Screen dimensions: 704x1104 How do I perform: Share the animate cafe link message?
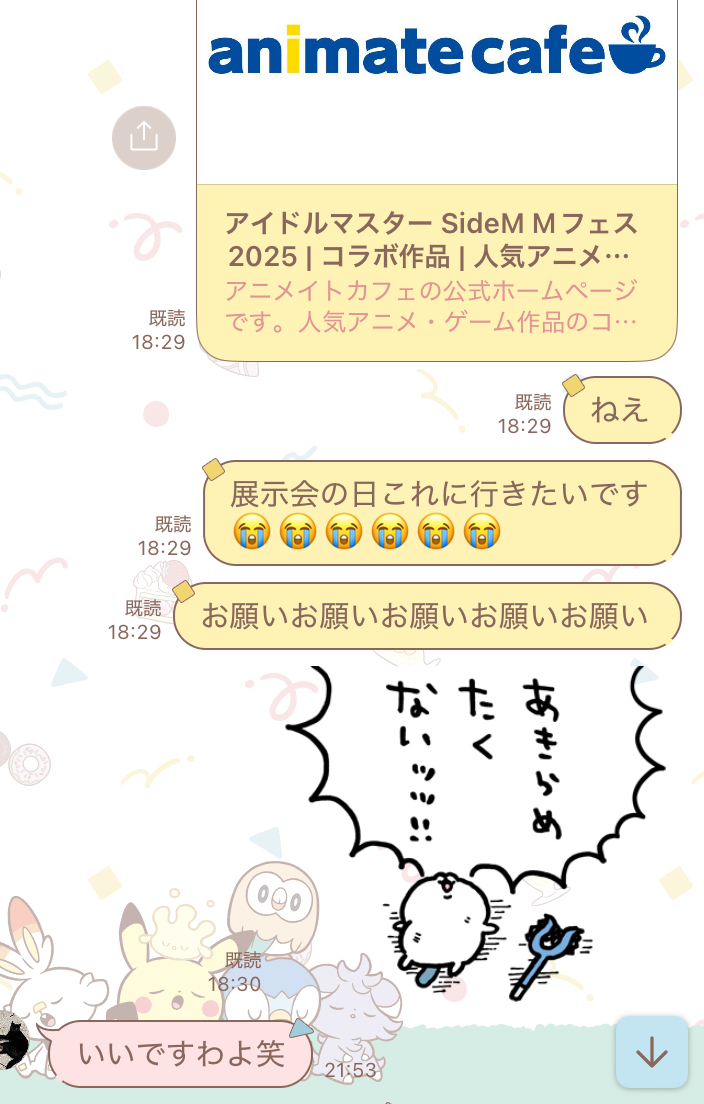144,137
